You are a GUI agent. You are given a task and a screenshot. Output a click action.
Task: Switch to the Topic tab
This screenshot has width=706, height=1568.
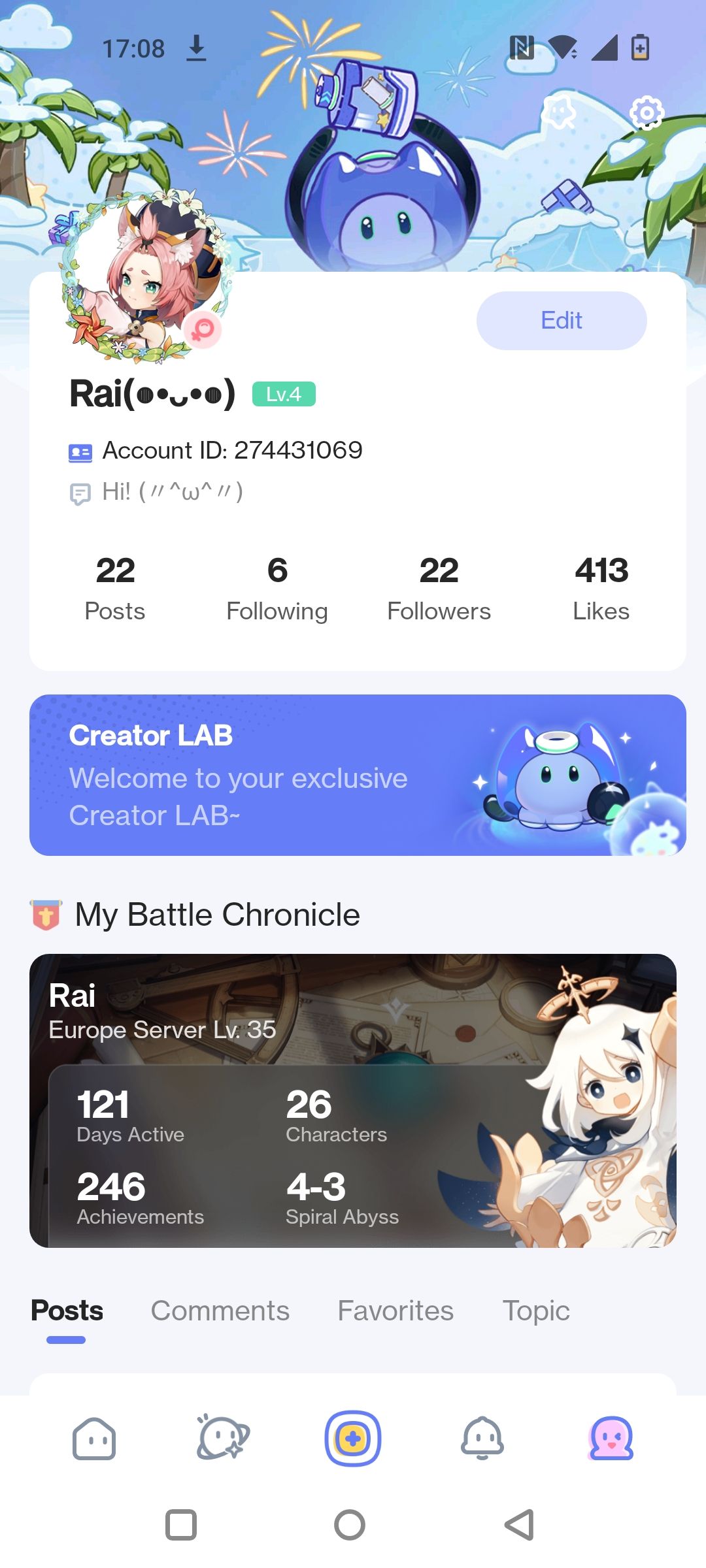coord(536,1311)
